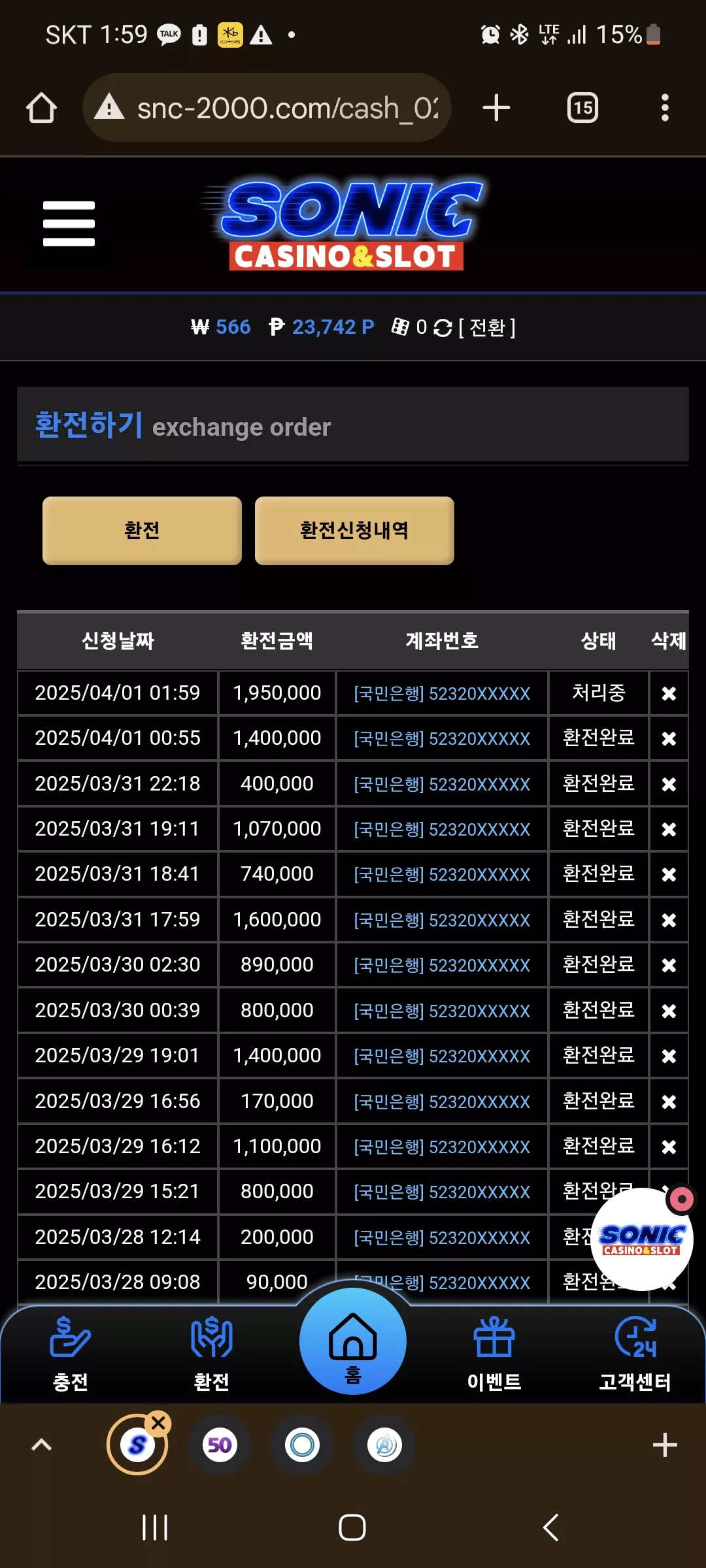Tap the 전환 link next to the balance

(487, 327)
